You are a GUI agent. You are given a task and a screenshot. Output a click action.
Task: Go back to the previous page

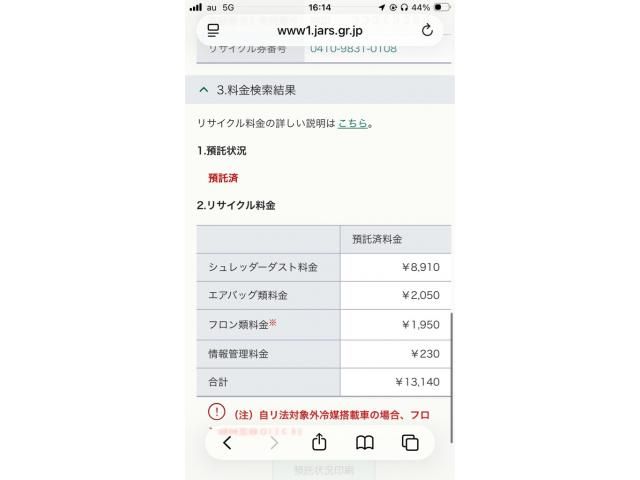227,442
